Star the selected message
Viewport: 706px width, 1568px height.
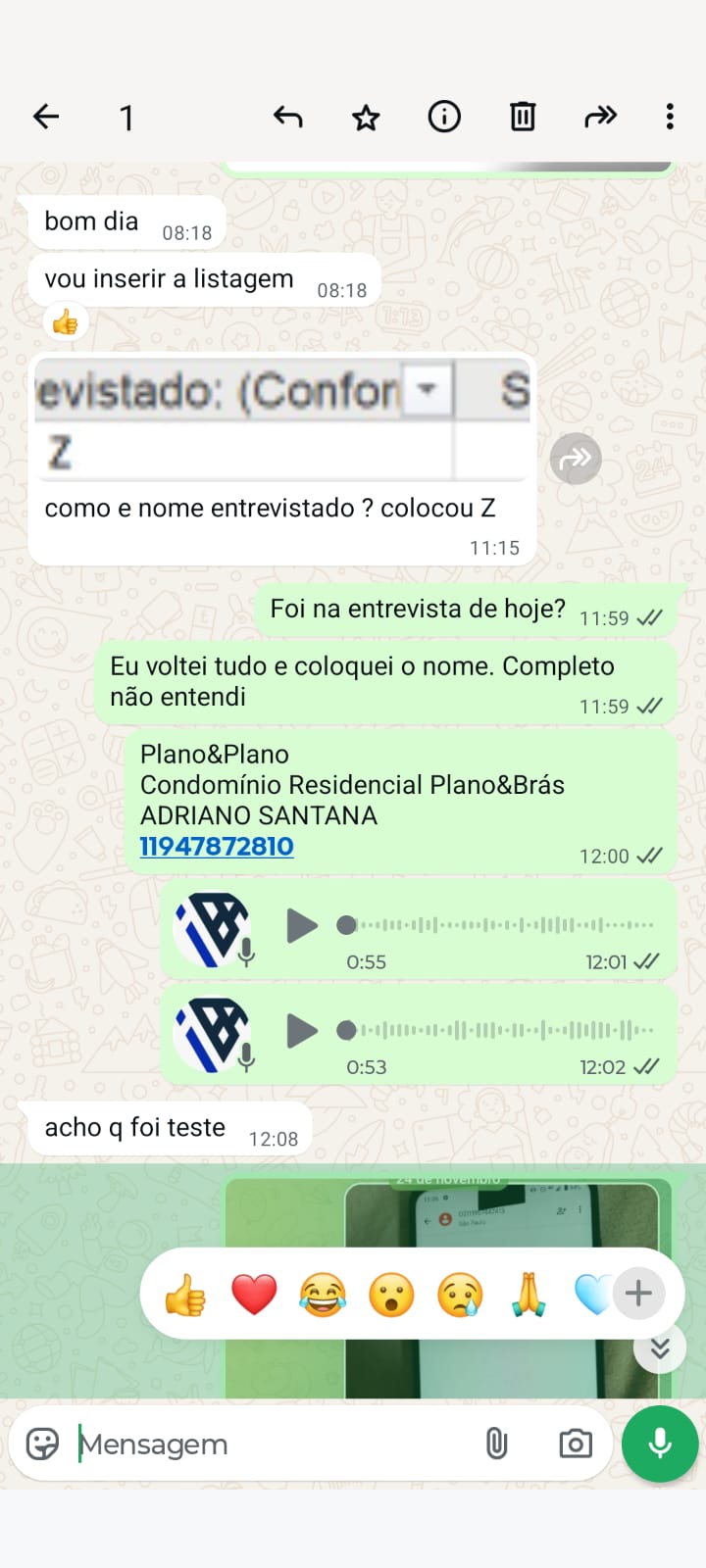(366, 119)
